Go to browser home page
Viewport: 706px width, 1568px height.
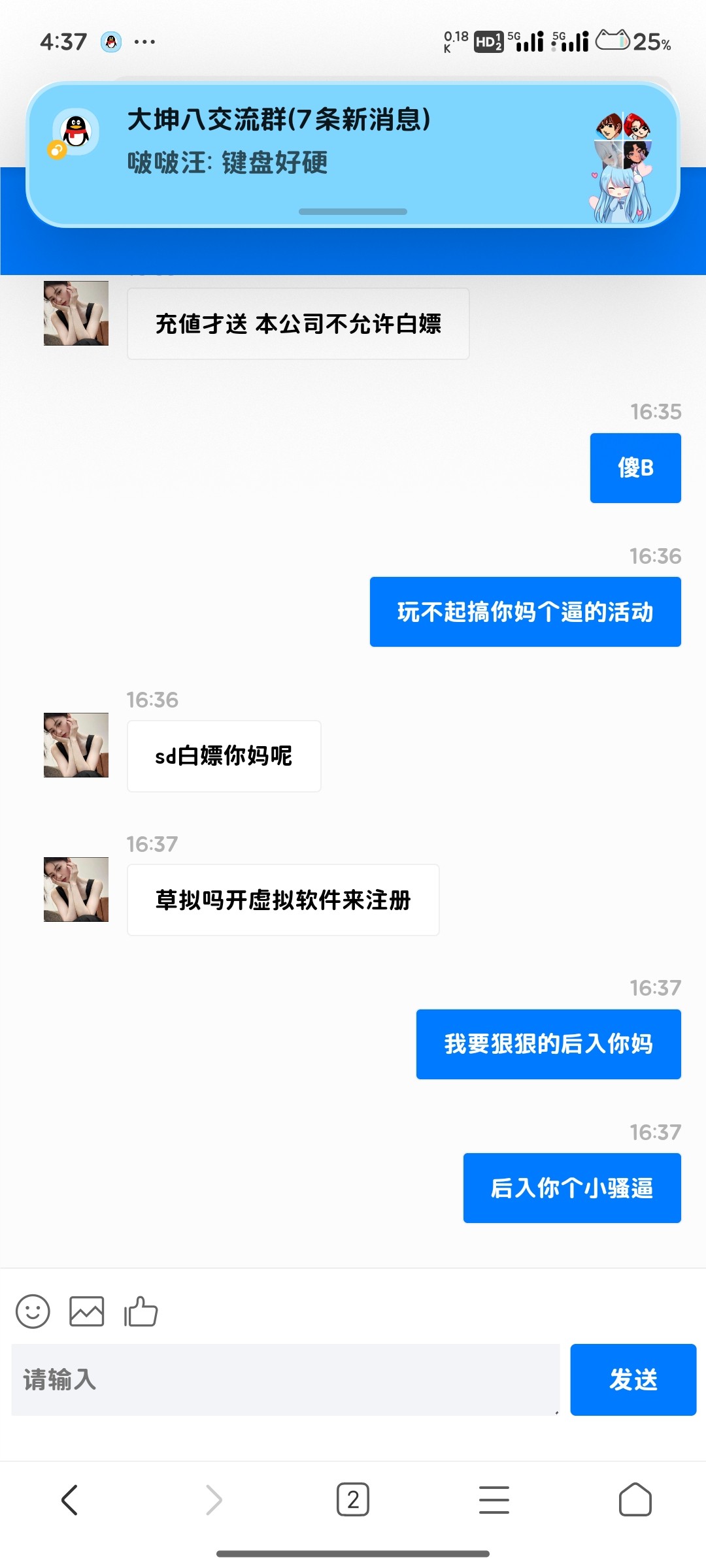[635, 1499]
